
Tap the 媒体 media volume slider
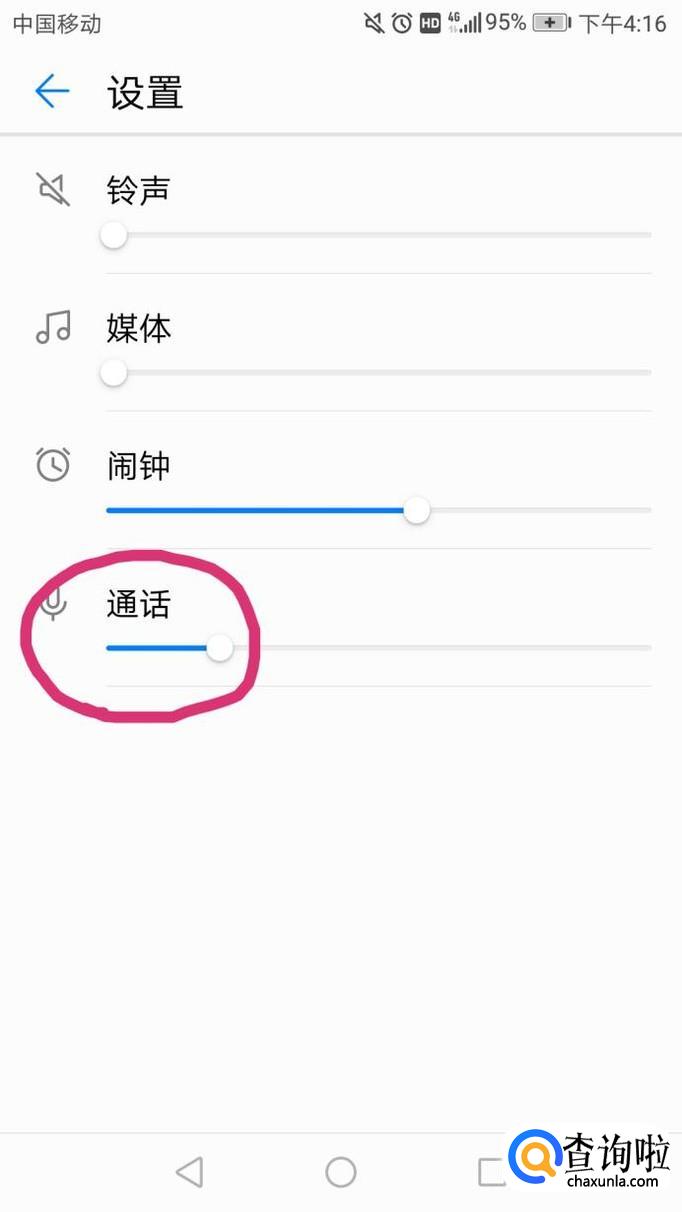[x=378, y=373]
